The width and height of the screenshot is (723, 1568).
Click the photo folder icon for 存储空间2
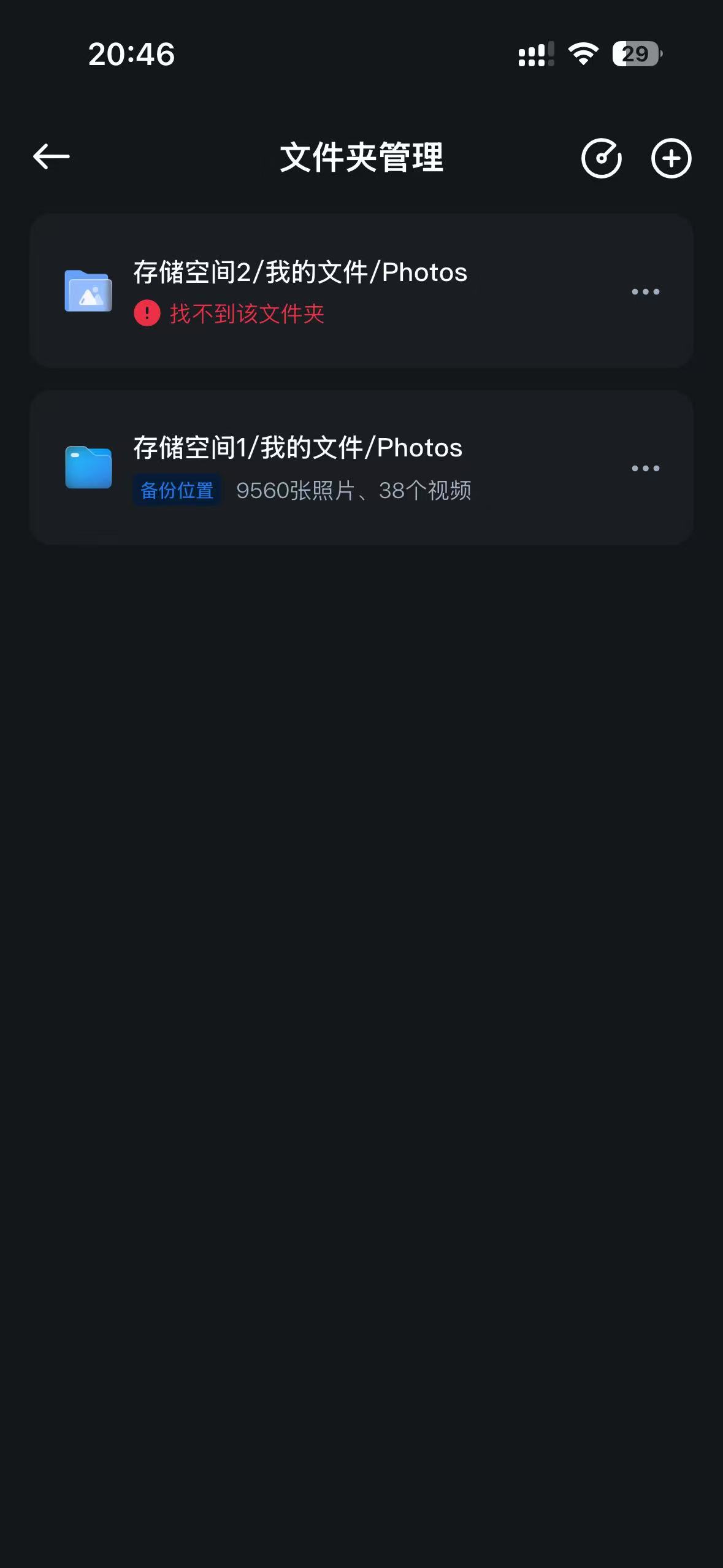point(88,291)
